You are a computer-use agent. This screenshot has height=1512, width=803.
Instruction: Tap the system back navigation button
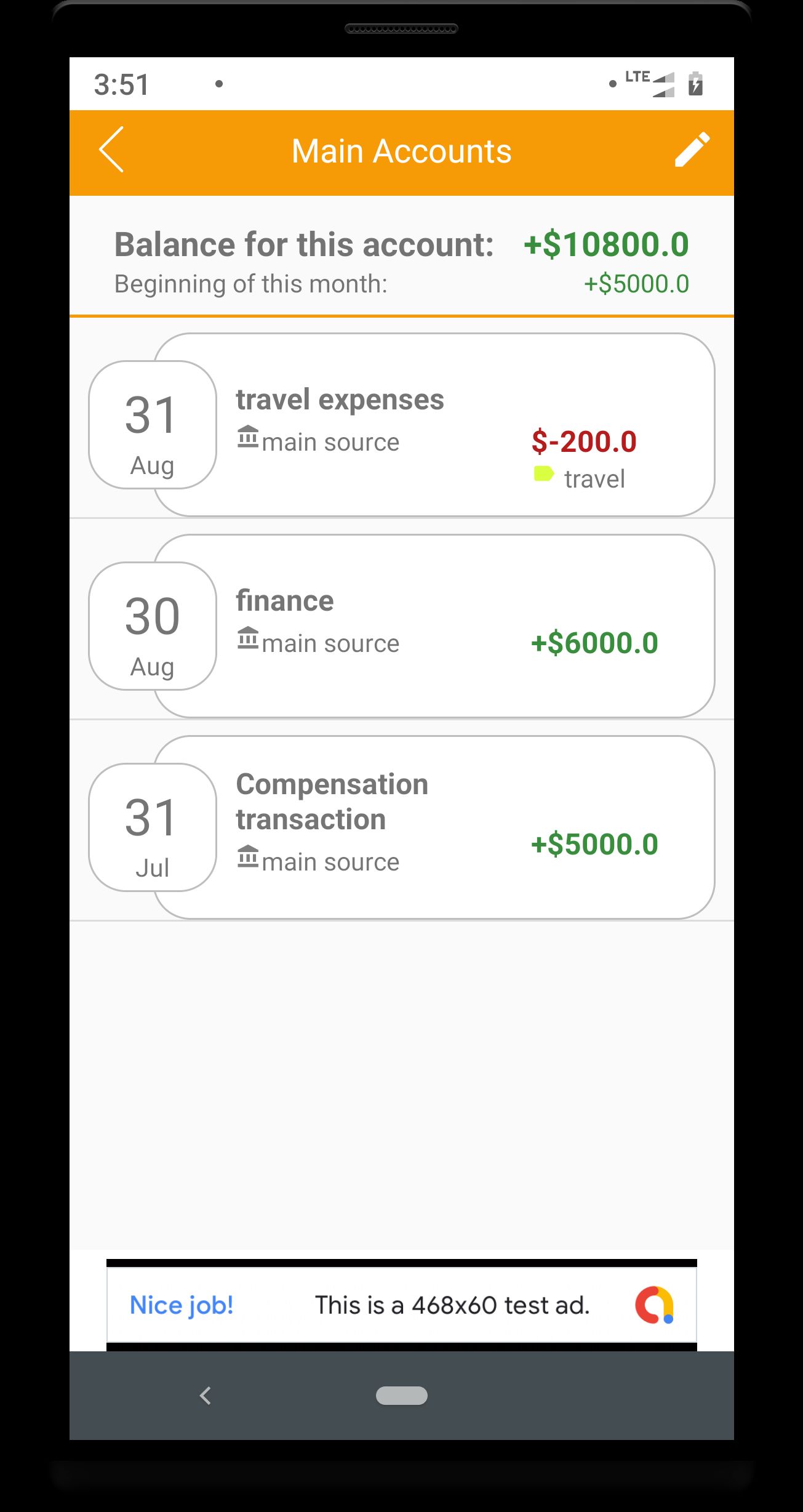(206, 1396)
